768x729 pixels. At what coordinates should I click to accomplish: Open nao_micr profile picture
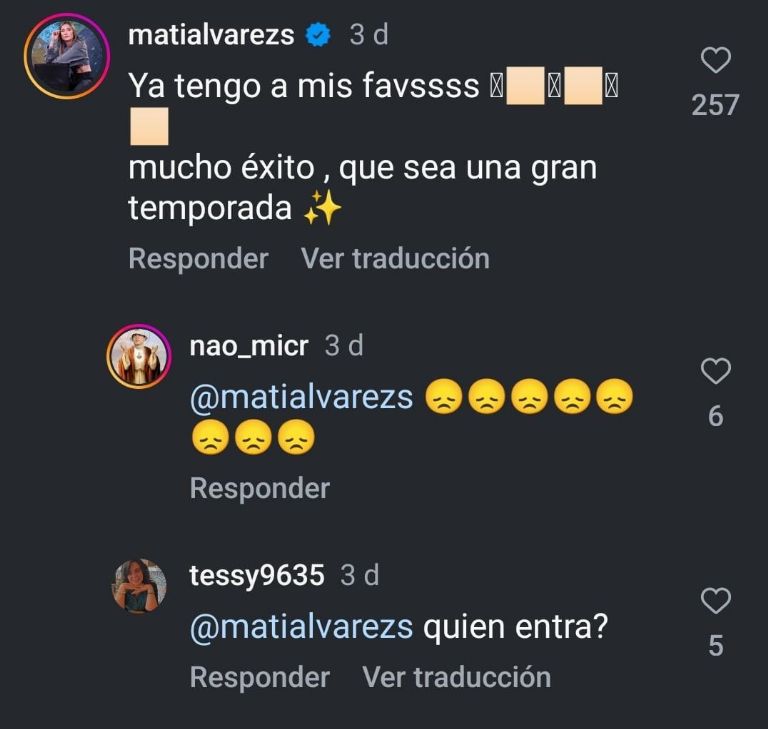[x=139, y=356]
